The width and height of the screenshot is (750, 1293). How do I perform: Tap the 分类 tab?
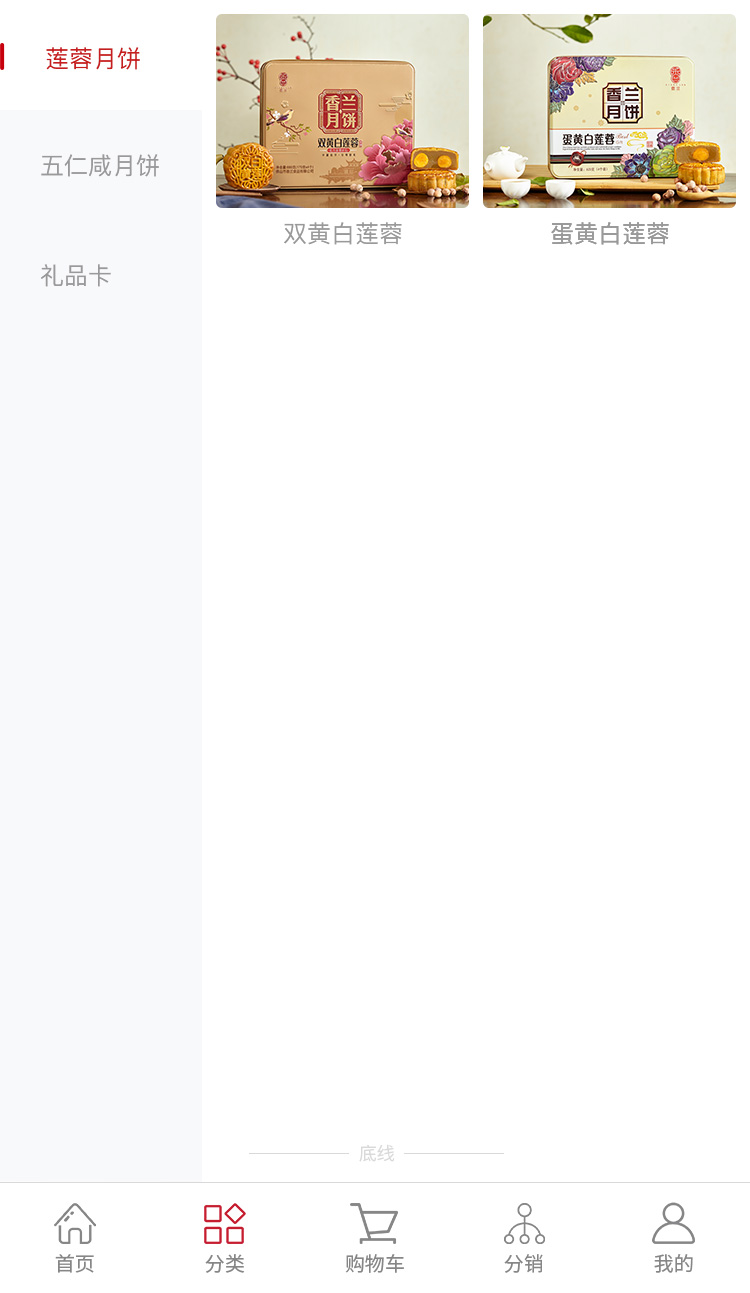click(225, 1238)
